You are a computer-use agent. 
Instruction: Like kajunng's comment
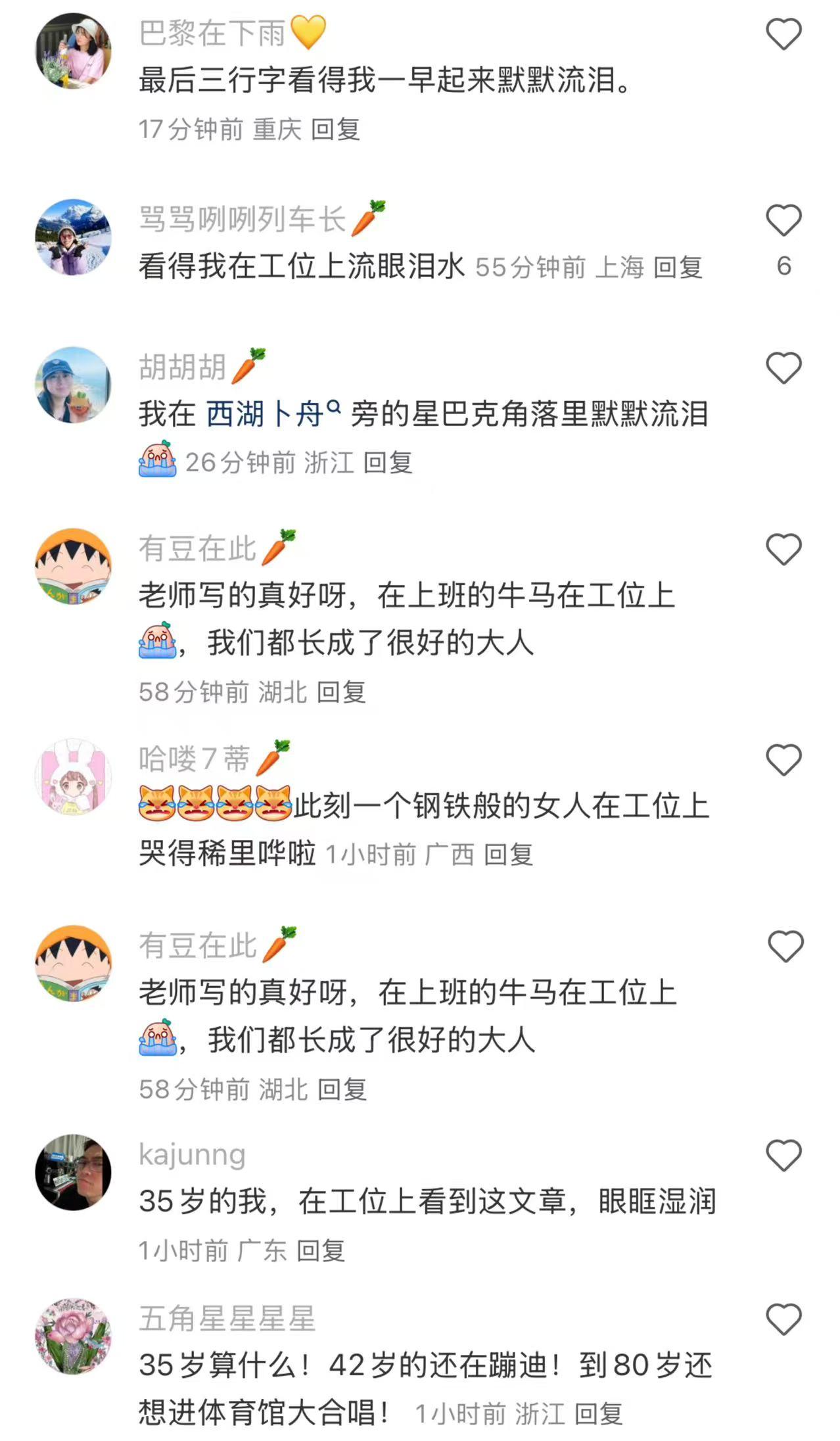[x=783, y=1156]
